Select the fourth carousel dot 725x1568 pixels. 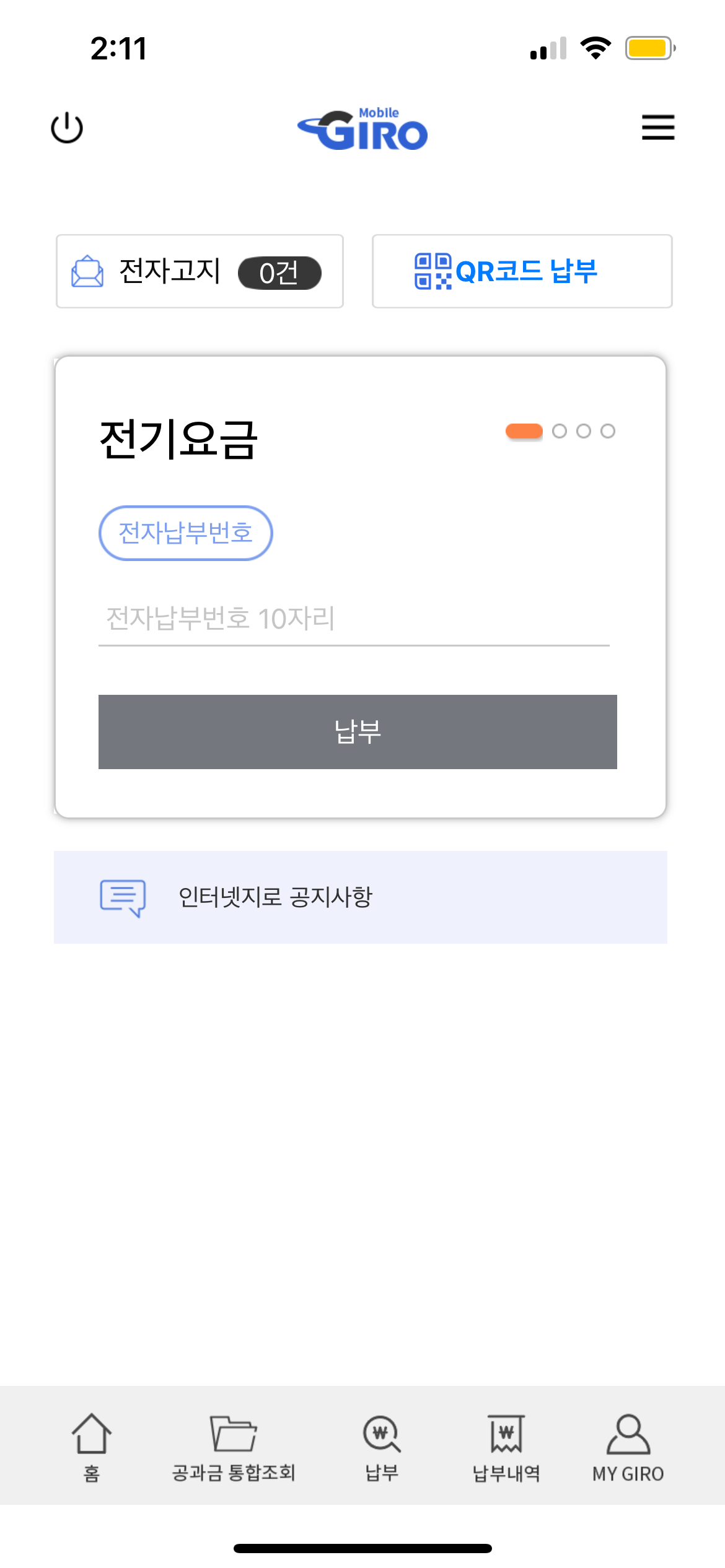tap(609, 431)
